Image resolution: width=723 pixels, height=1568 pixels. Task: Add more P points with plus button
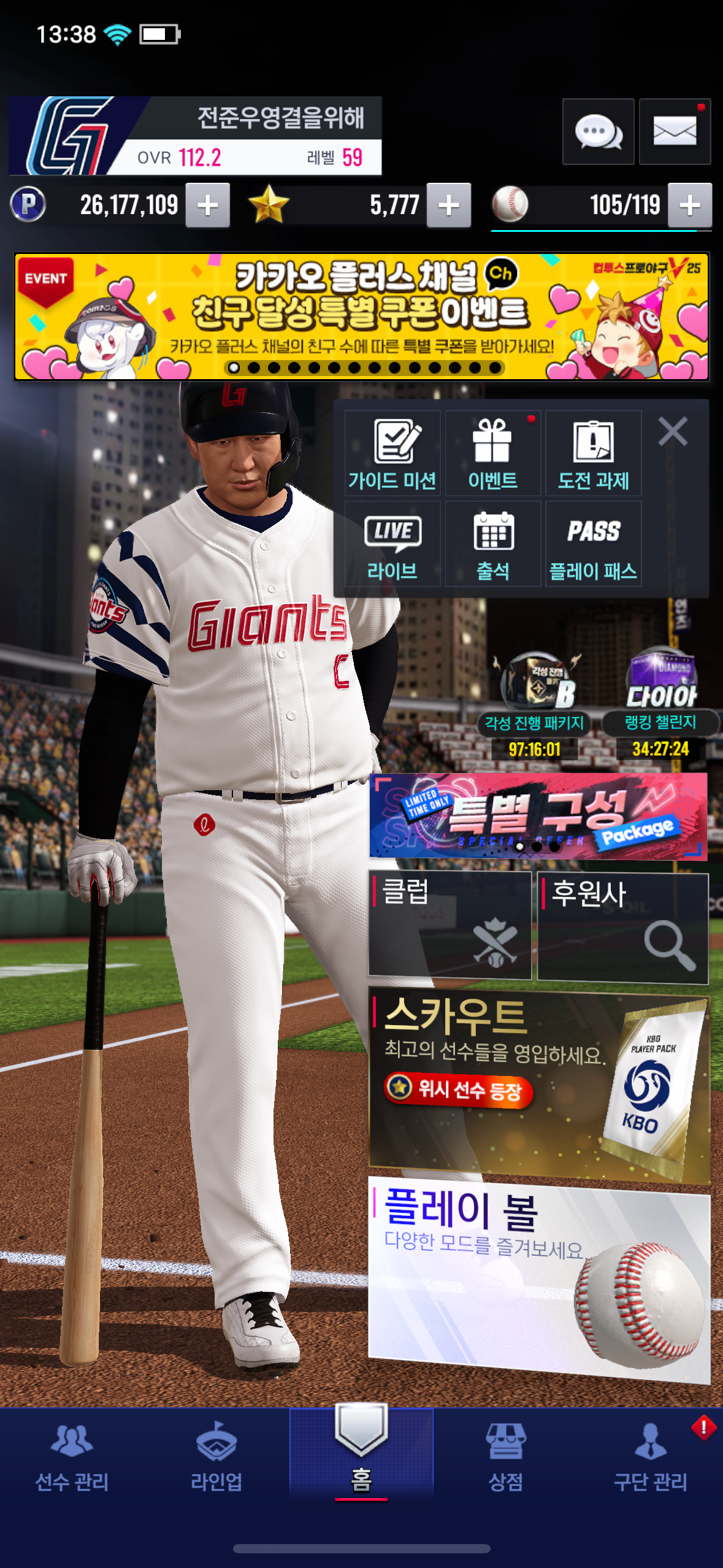pyautogui.click(x=207, y=206)
